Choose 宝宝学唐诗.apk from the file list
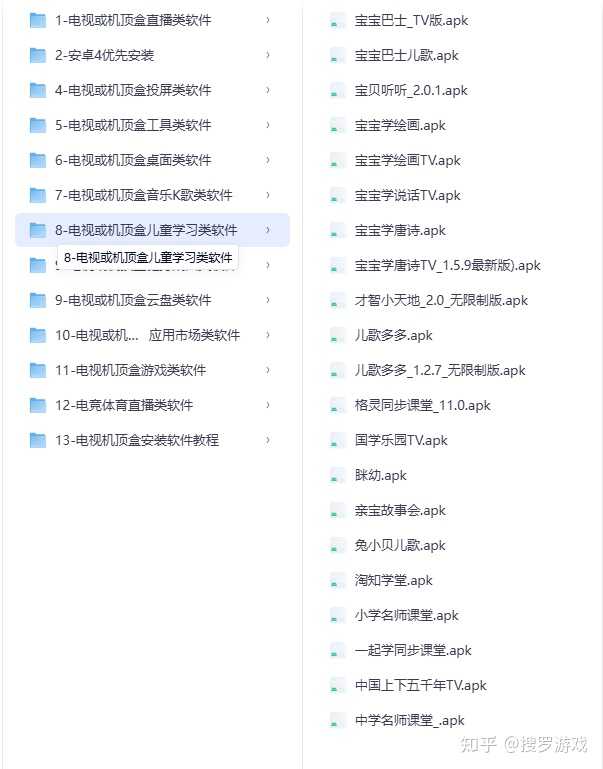Screen dimensions: 603x769 coord(400,230)
